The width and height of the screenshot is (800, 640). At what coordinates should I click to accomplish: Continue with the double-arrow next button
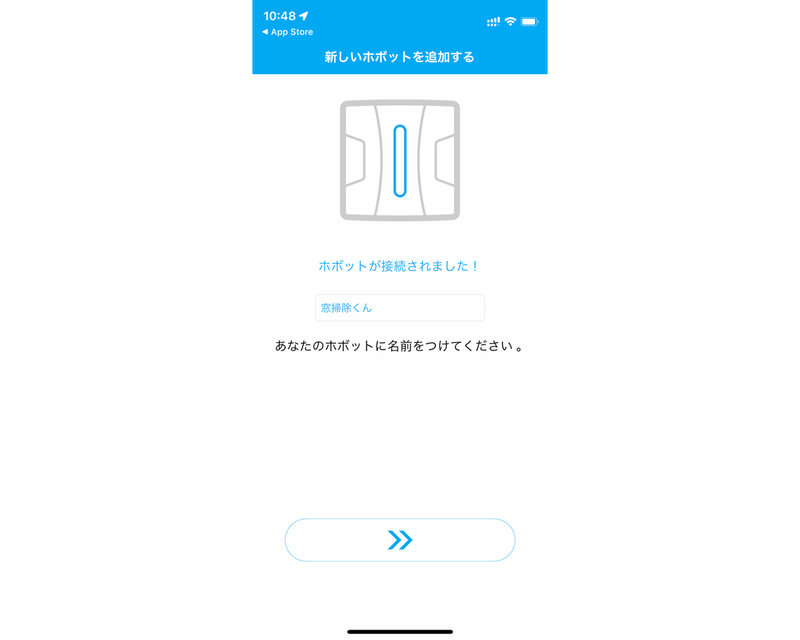point(400,540)
